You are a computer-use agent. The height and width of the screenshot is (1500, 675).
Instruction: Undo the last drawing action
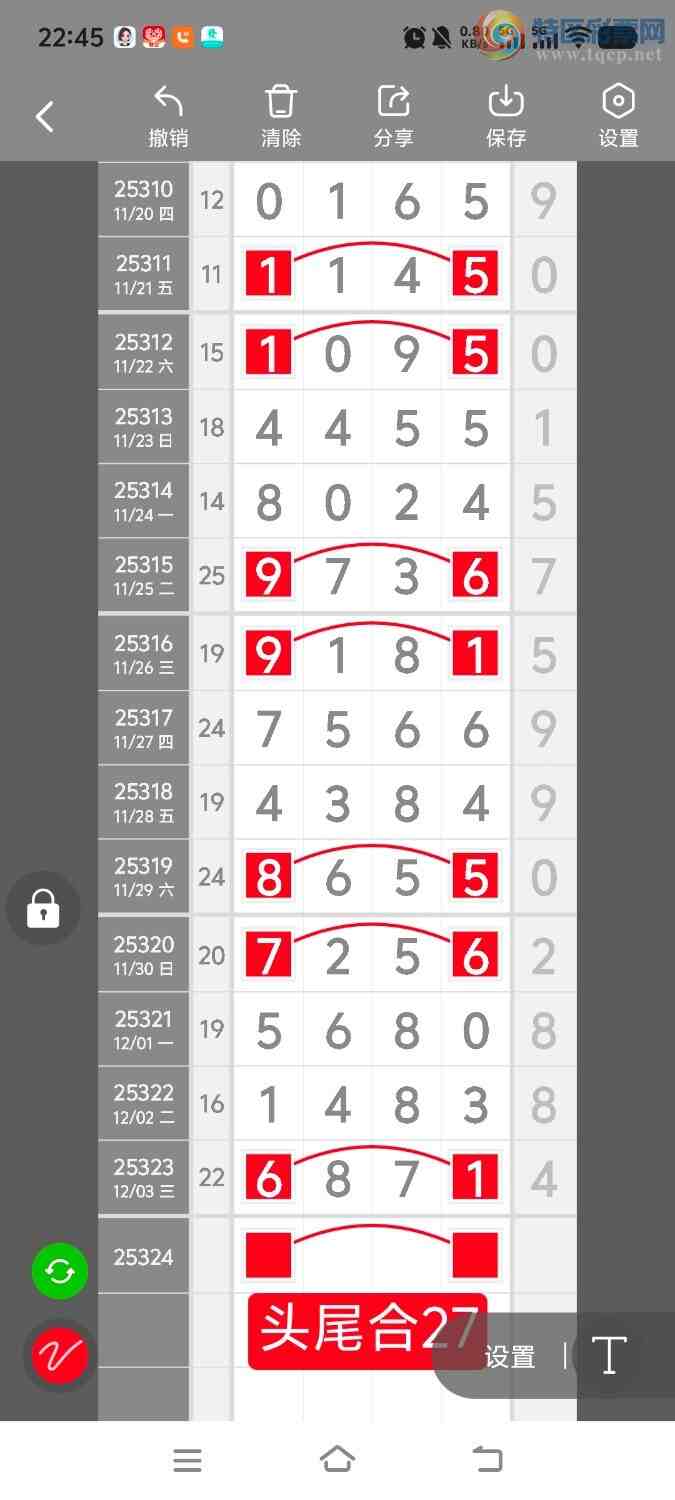click(x=168, y=117)
